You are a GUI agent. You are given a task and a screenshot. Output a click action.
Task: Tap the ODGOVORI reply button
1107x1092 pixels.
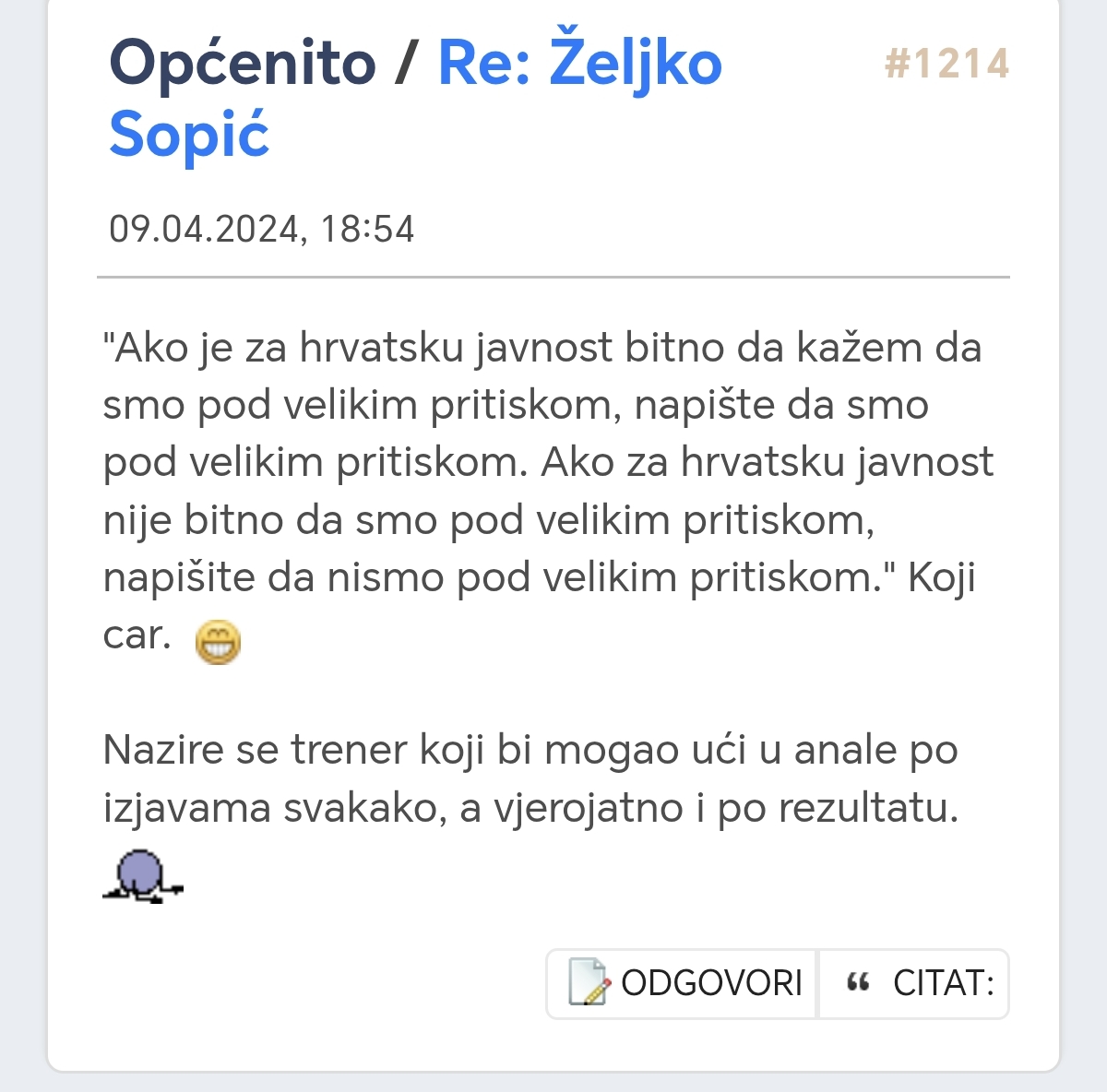pyautogui.click(x=682, y=983)
